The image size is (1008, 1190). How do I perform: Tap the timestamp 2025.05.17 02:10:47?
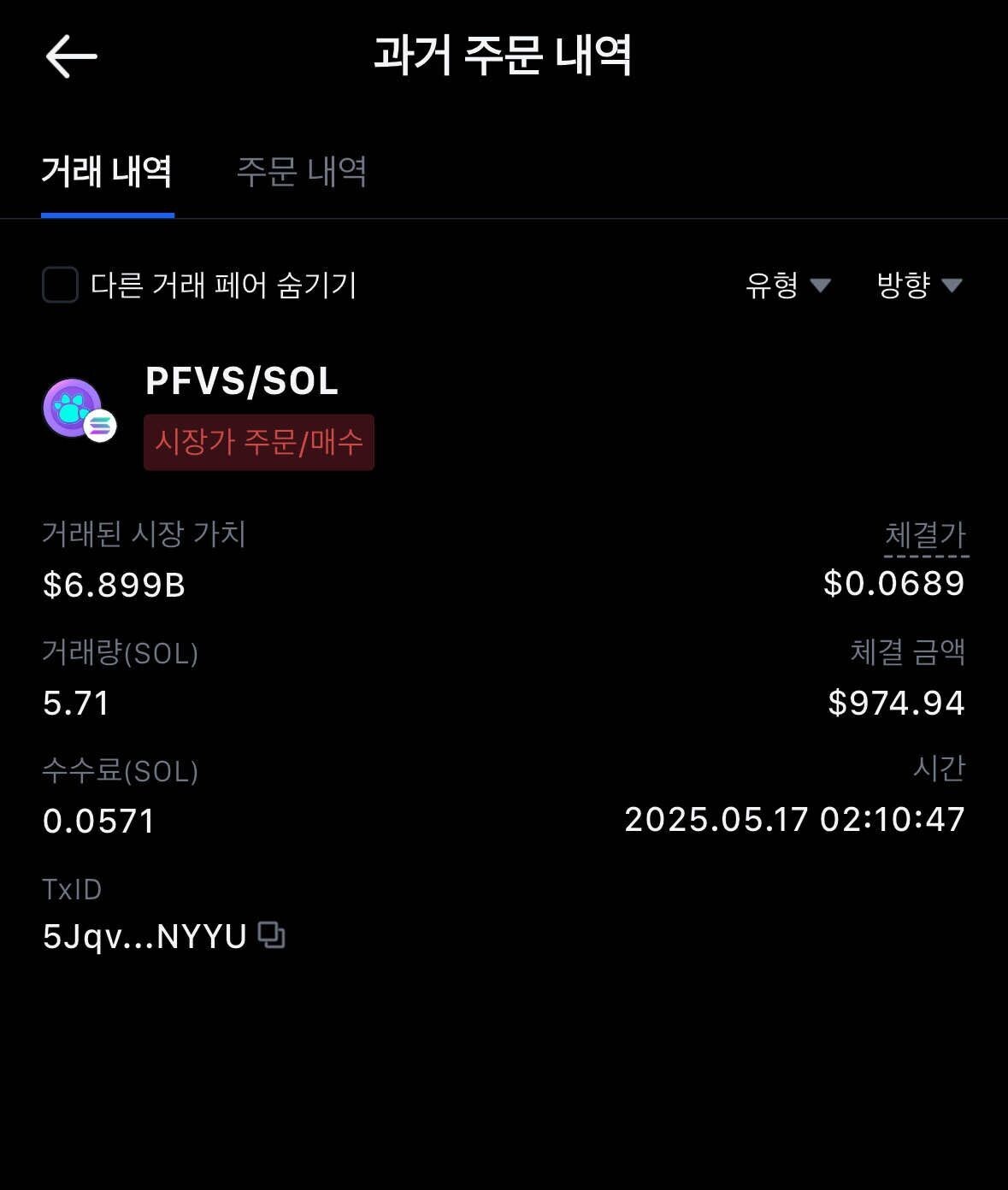pyautogui.click(x=794, y=820)
